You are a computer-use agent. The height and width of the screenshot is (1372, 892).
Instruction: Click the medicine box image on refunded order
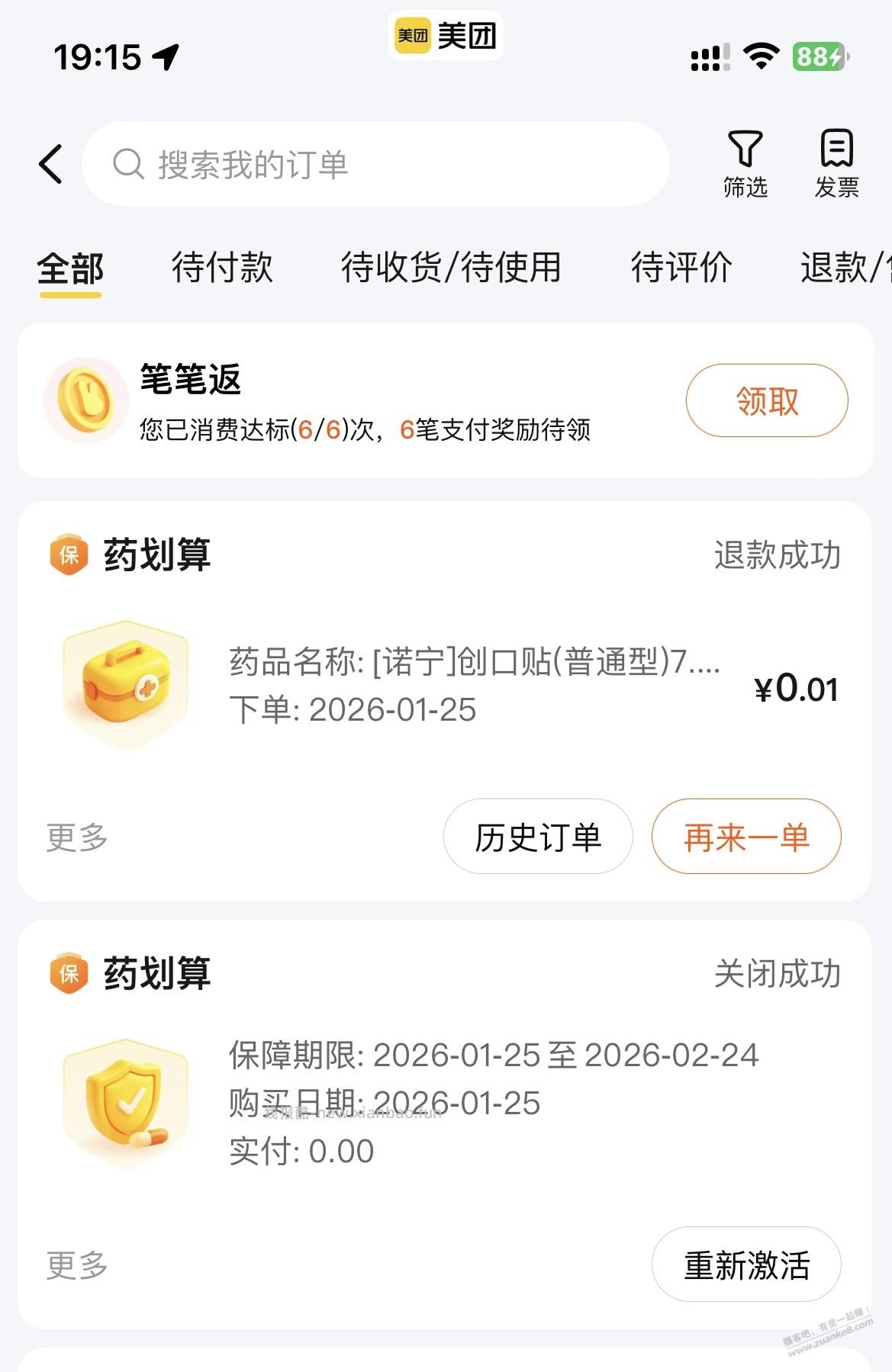click(124, 681)
